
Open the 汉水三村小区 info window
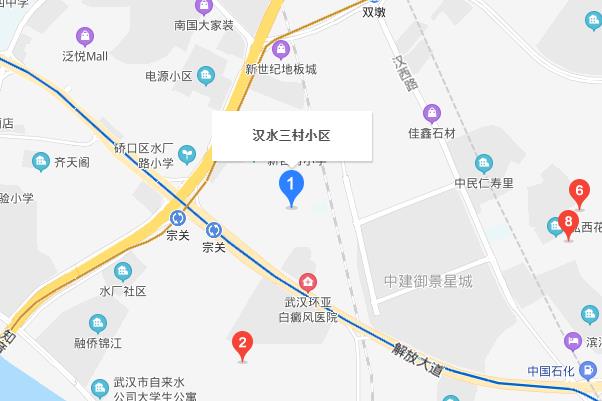[x=291, y=135]
